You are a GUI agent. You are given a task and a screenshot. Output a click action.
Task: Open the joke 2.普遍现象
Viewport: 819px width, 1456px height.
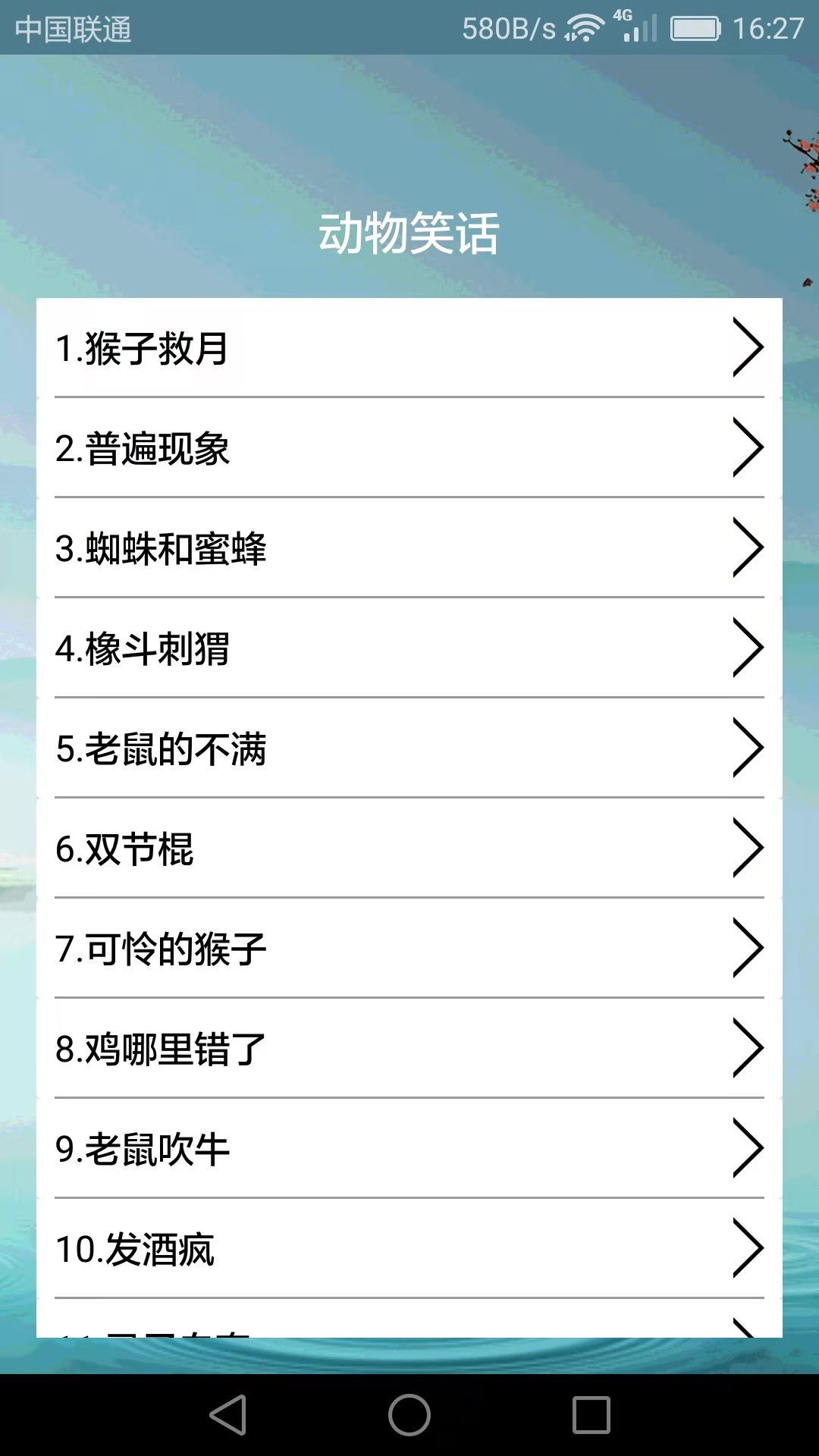tap(409, 448)
